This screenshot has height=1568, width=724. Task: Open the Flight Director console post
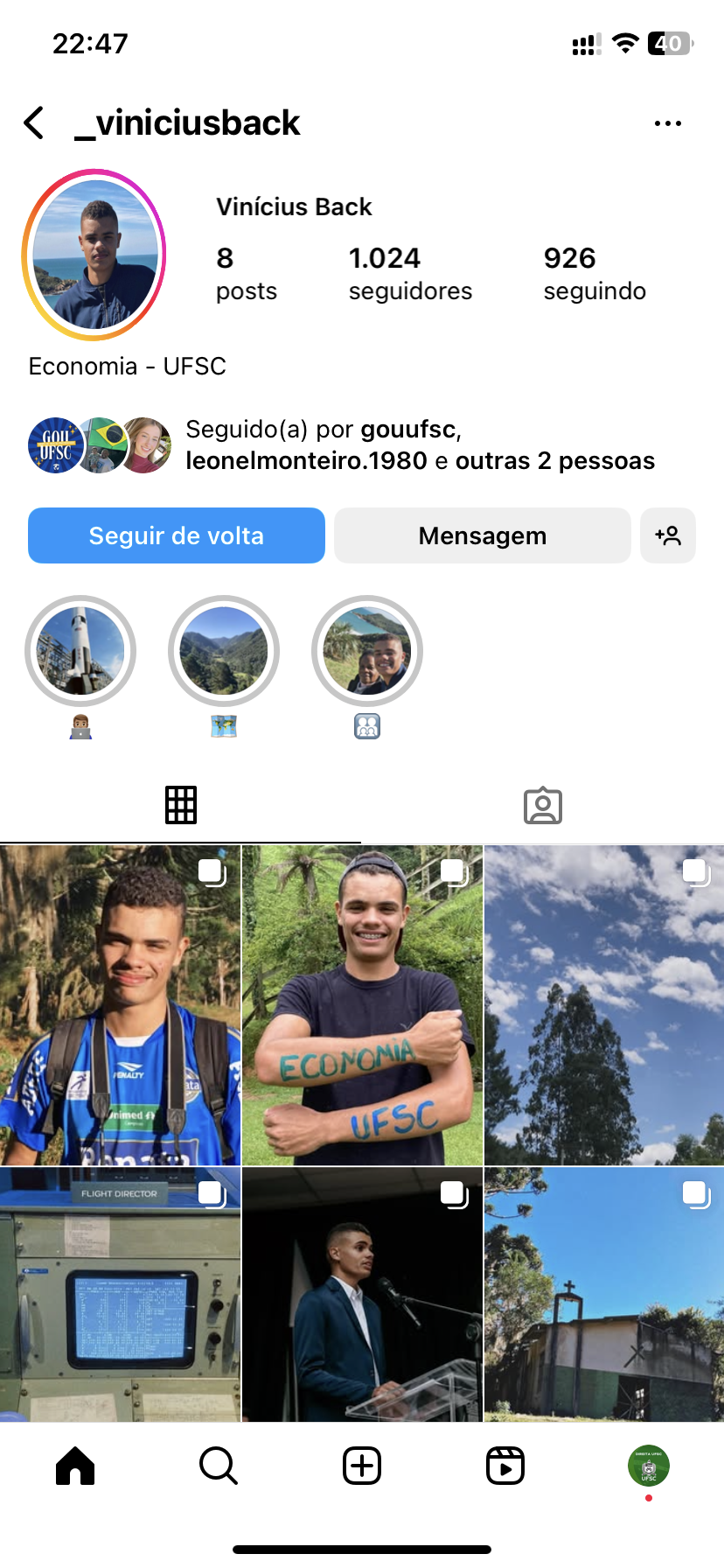120,1293
